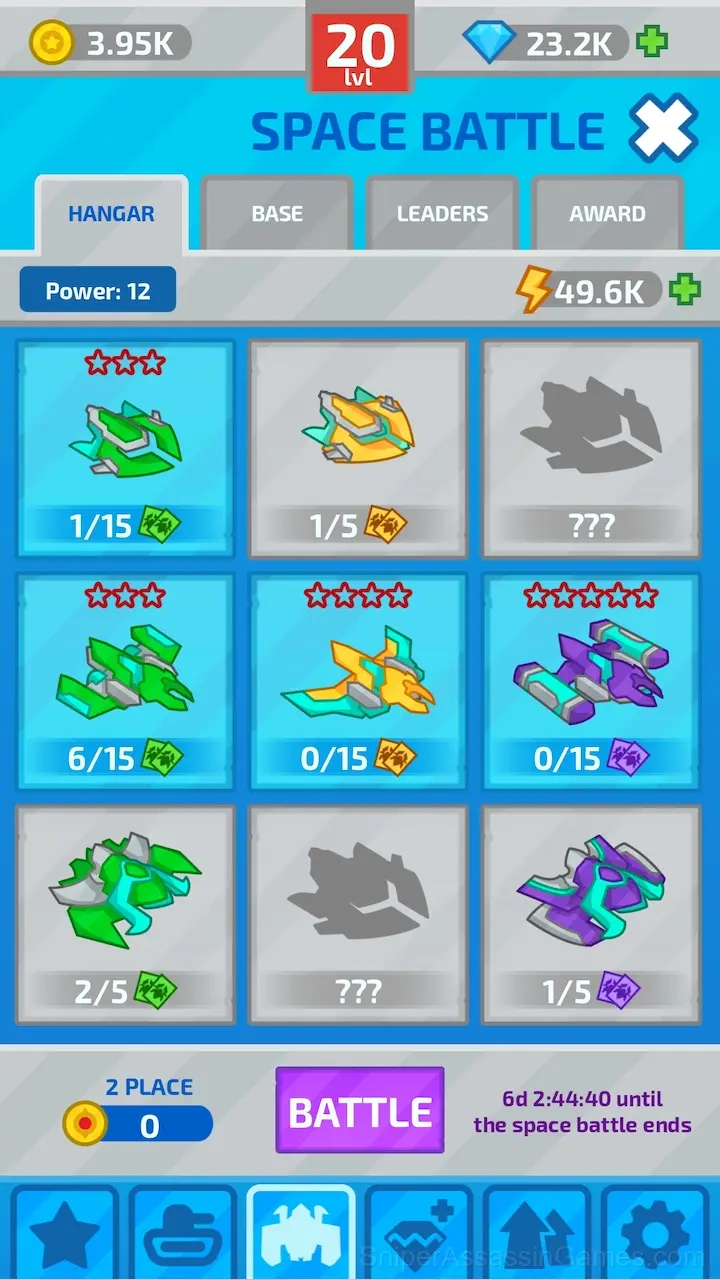Image resolution: width=720 pixels, height=1280 pixels.
Task: Open the Leaders tab
Action: 442,213
